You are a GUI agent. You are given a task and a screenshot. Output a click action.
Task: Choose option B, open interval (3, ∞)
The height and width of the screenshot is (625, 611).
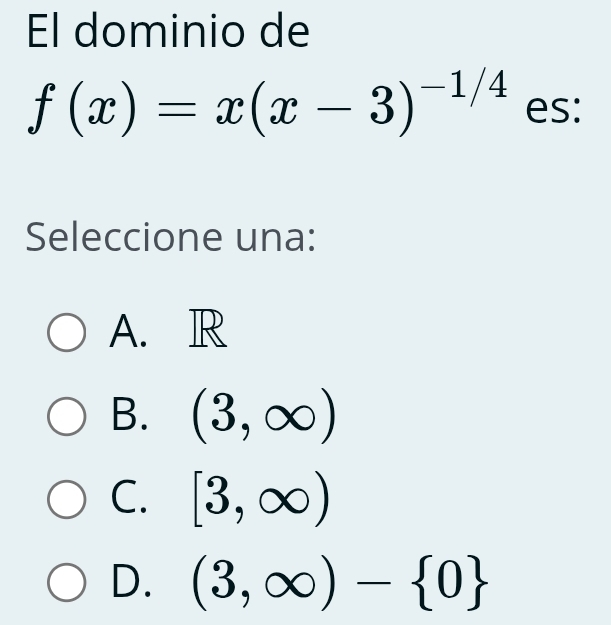67,416
